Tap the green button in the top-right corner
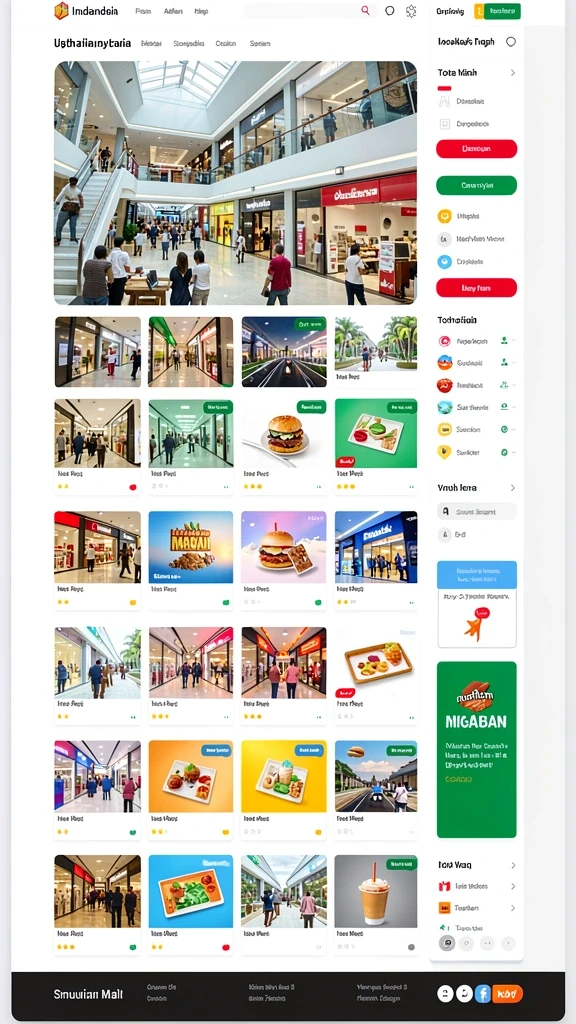The width and height of the screenshot is (576, 1024). [502, 11]
